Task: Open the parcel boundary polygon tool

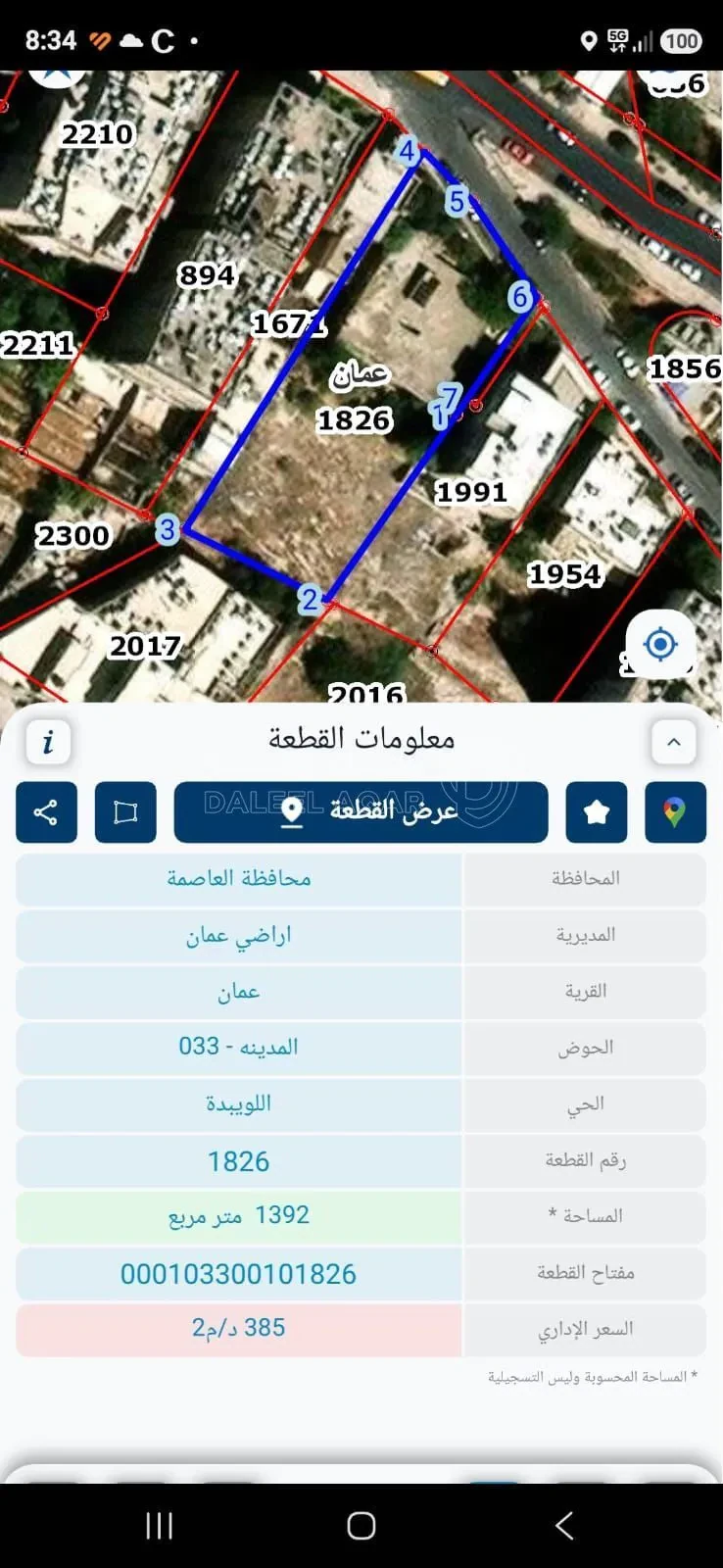Action: [x=125, y=811]
